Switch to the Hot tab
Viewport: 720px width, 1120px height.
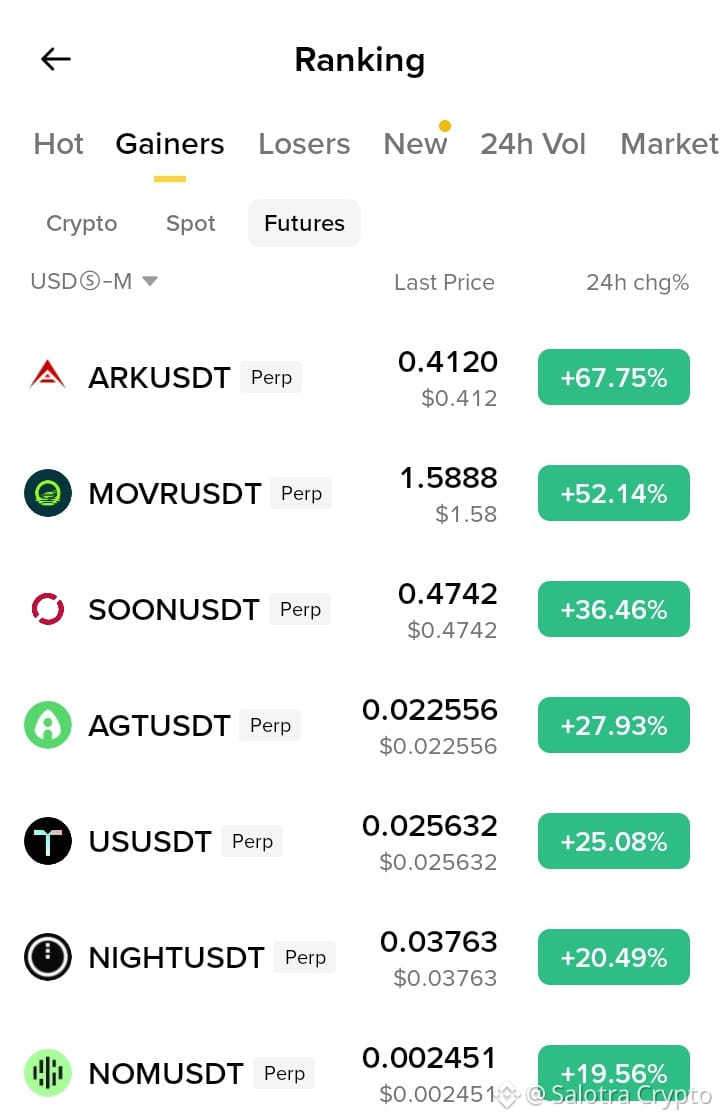[59, 144]
